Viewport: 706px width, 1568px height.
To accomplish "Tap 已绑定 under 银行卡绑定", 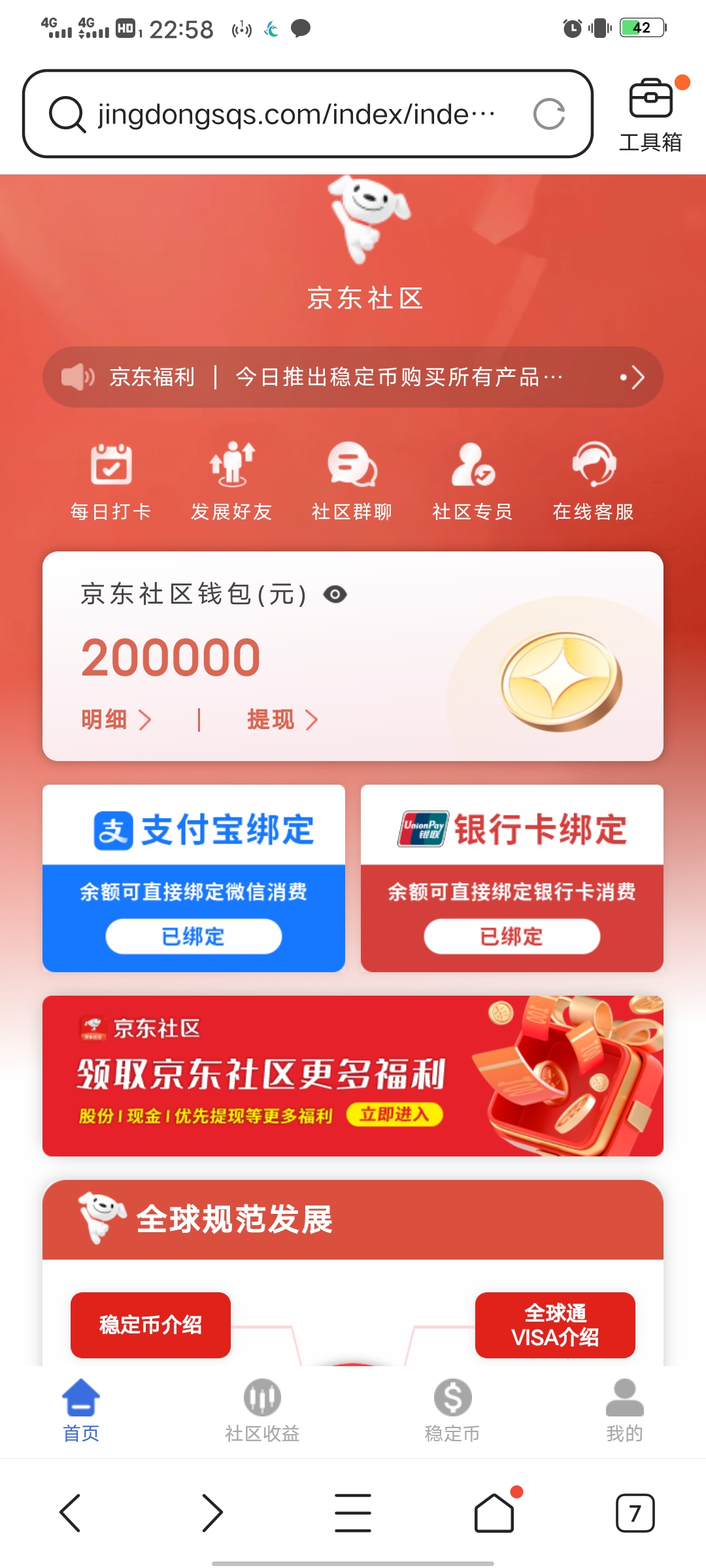I will click(512, 936).
